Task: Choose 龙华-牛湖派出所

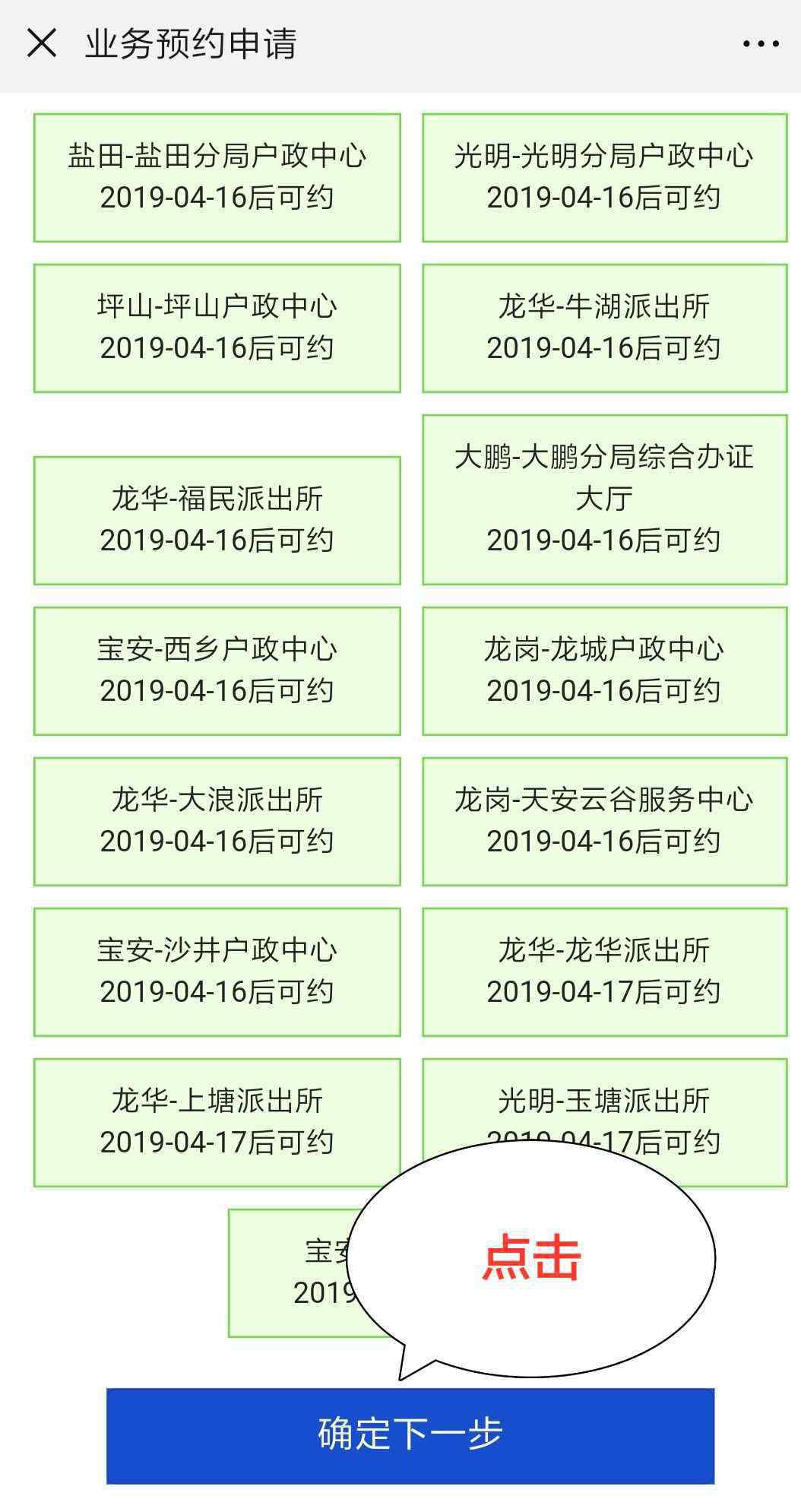Action: [x=605, y=328]
